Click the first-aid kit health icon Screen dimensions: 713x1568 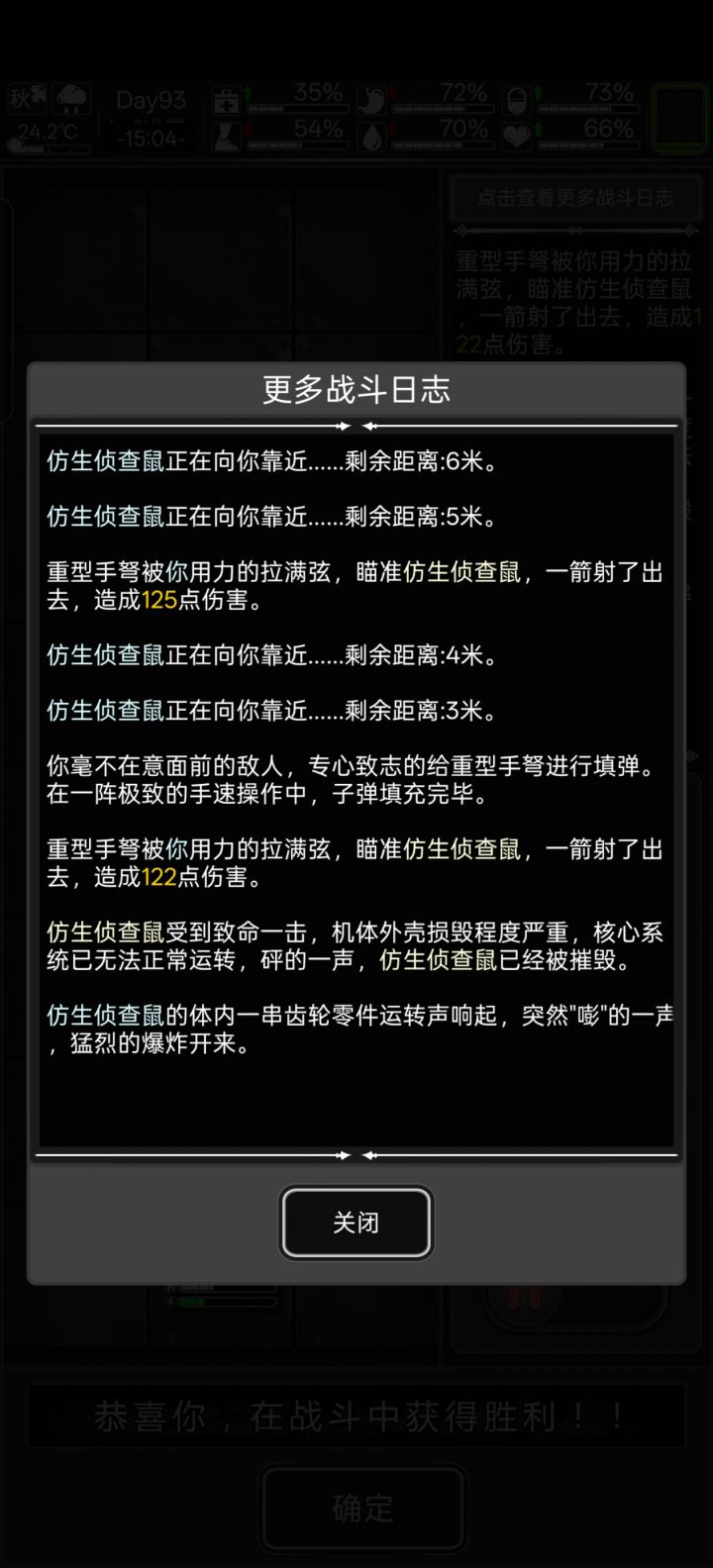tap(226, 101)
